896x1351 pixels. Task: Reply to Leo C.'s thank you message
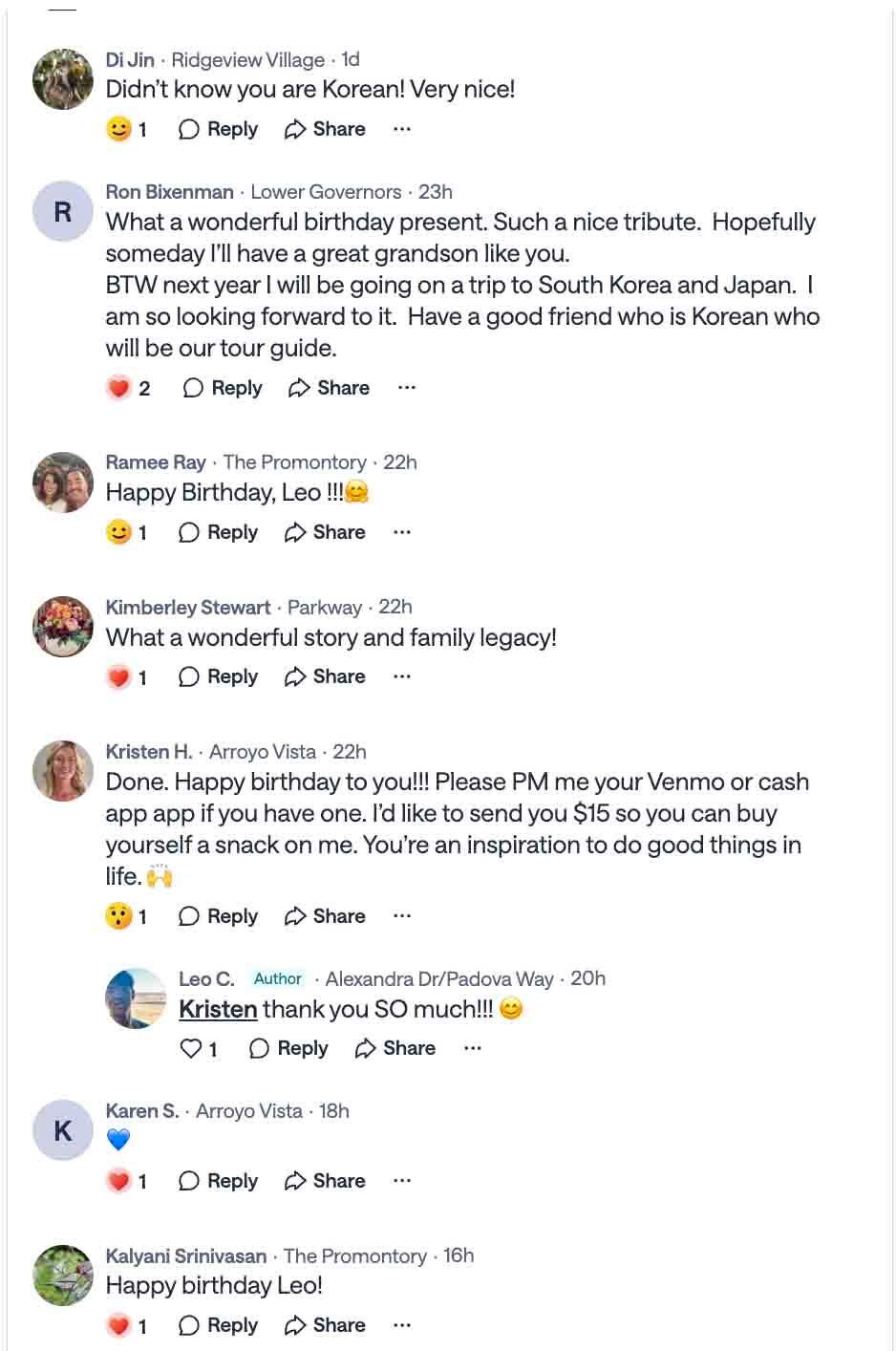click(288, 1048)
